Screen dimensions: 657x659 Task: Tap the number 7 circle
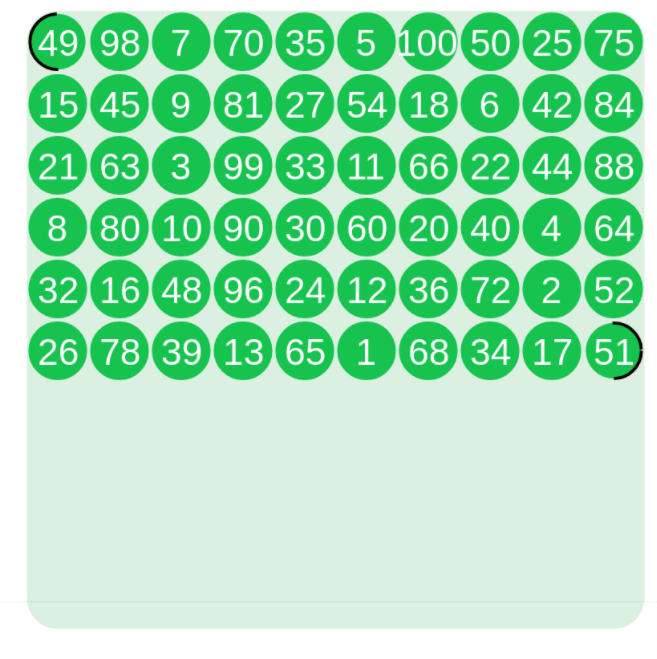[181, 43]
